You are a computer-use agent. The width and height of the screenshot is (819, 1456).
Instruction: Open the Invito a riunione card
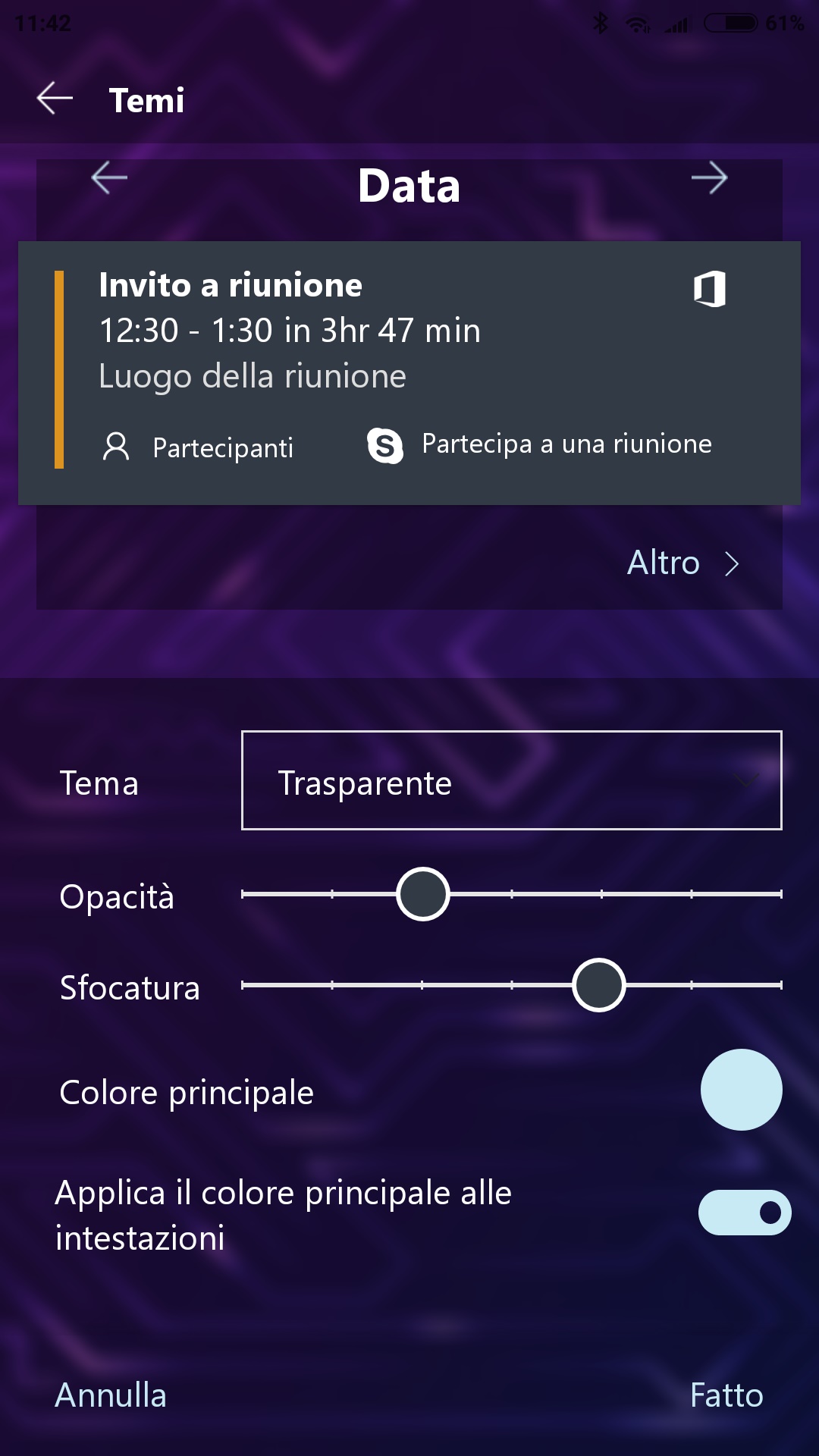tap(409, 373)
